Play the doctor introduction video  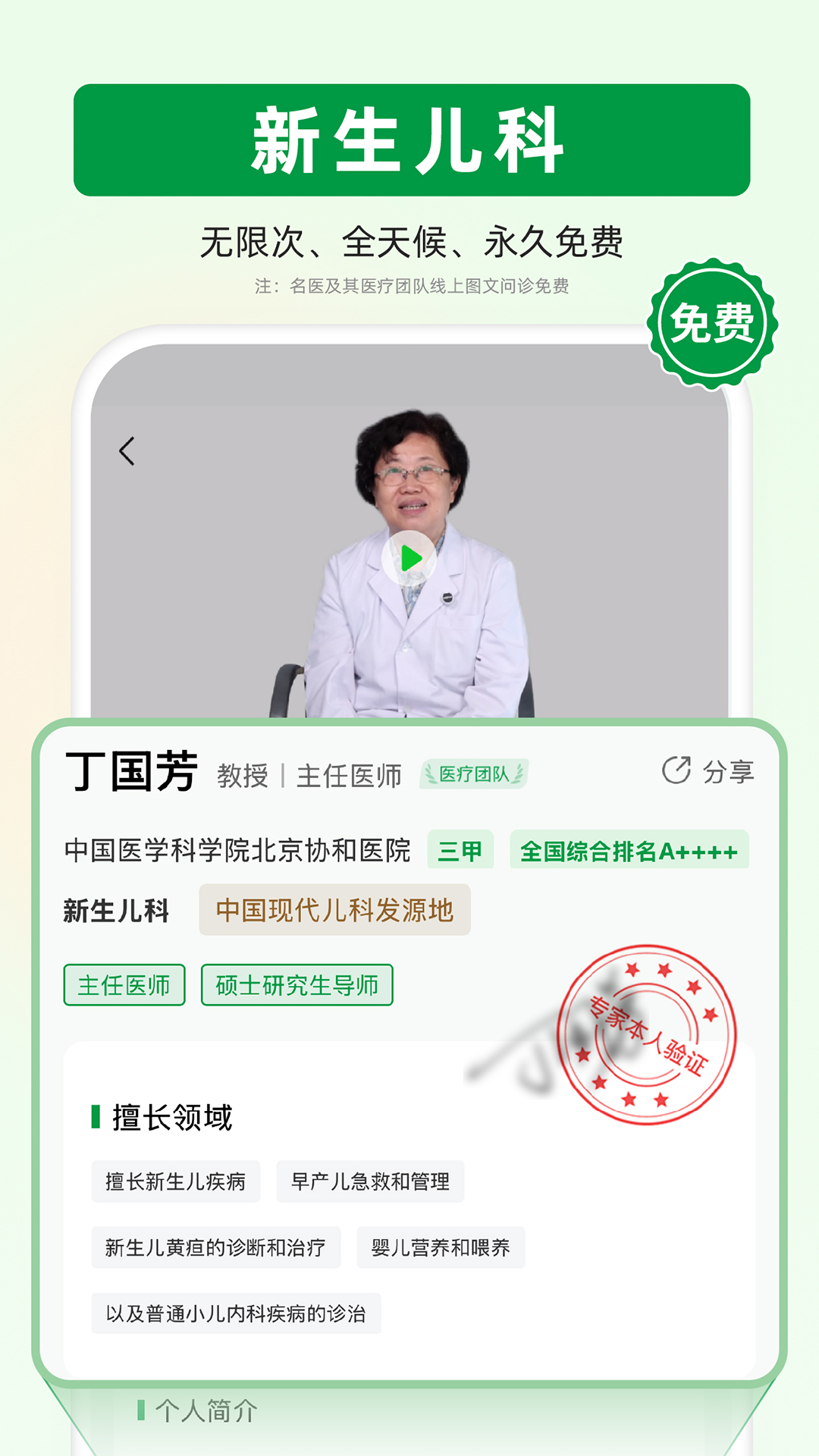(x=409, y=559)
